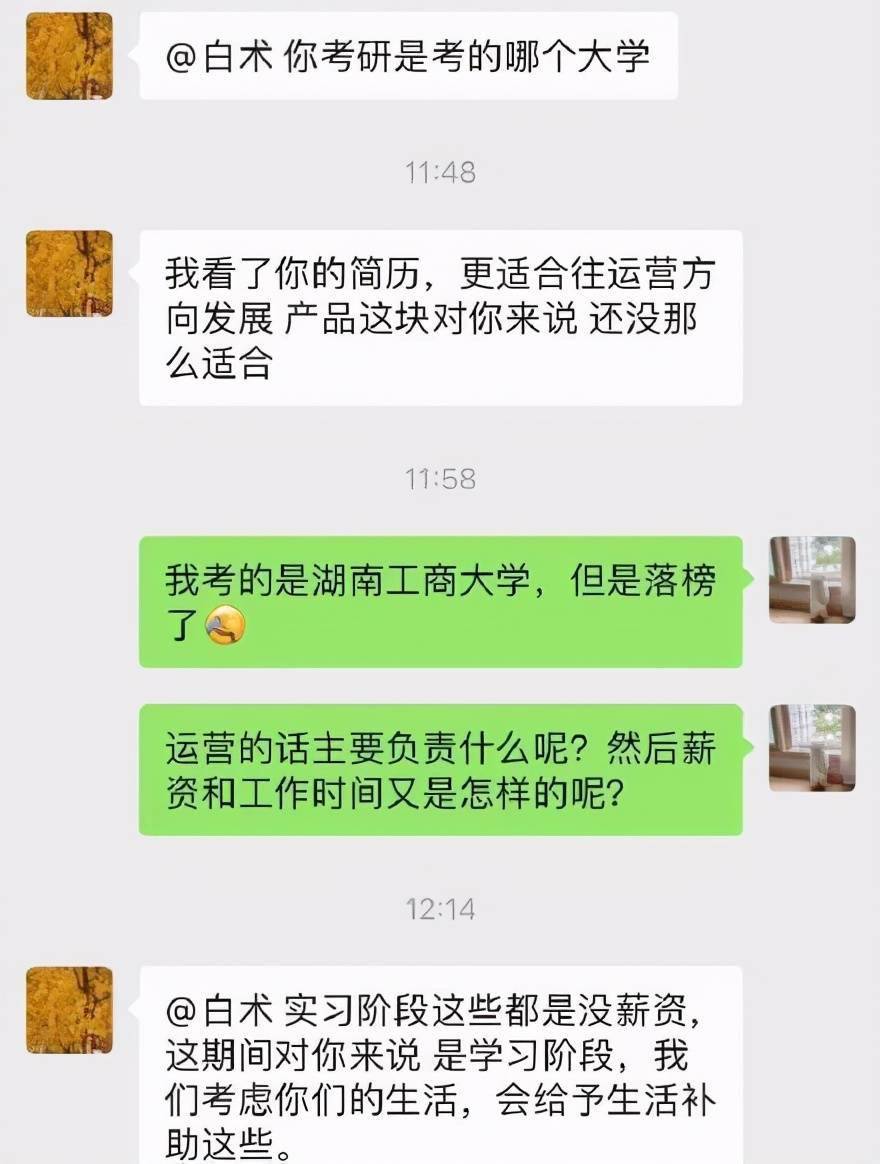
Task: Open sender avatar next to resume feedback message
Action: click(69, 273)
